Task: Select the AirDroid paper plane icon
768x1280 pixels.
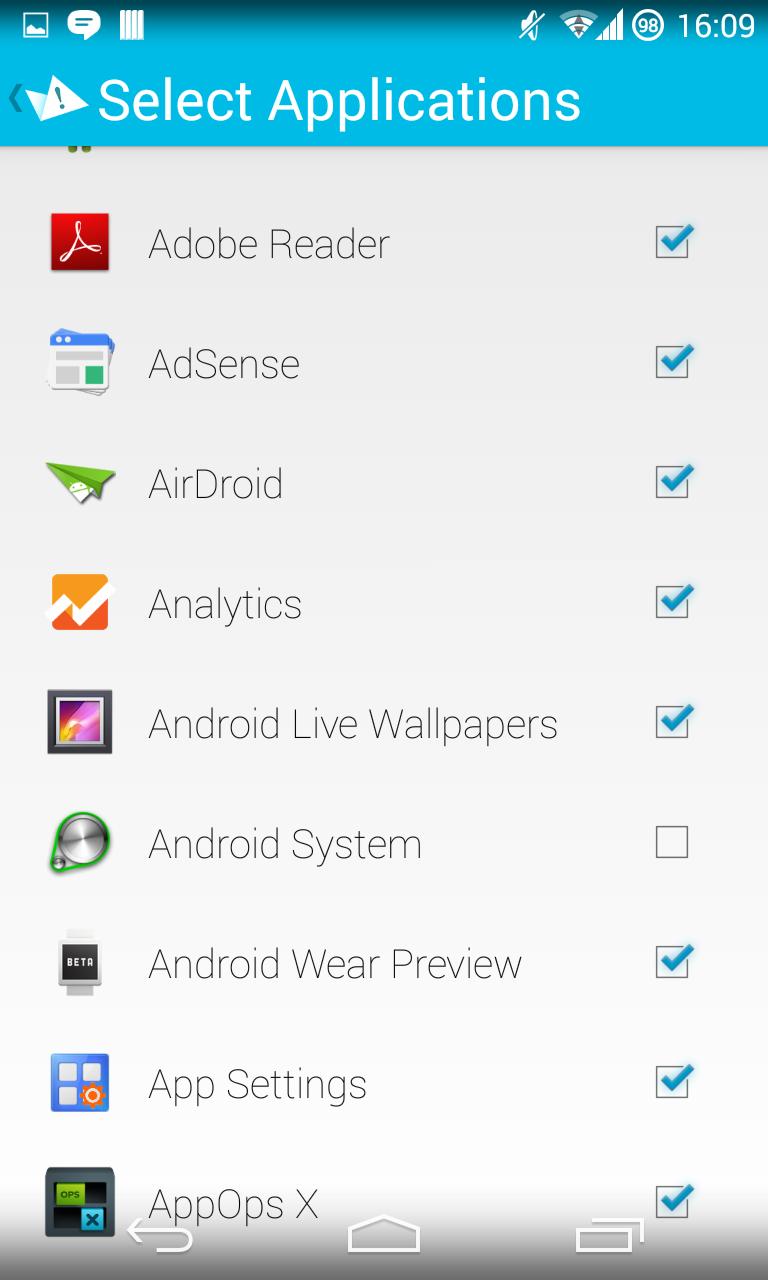Action: coord(79,482)
